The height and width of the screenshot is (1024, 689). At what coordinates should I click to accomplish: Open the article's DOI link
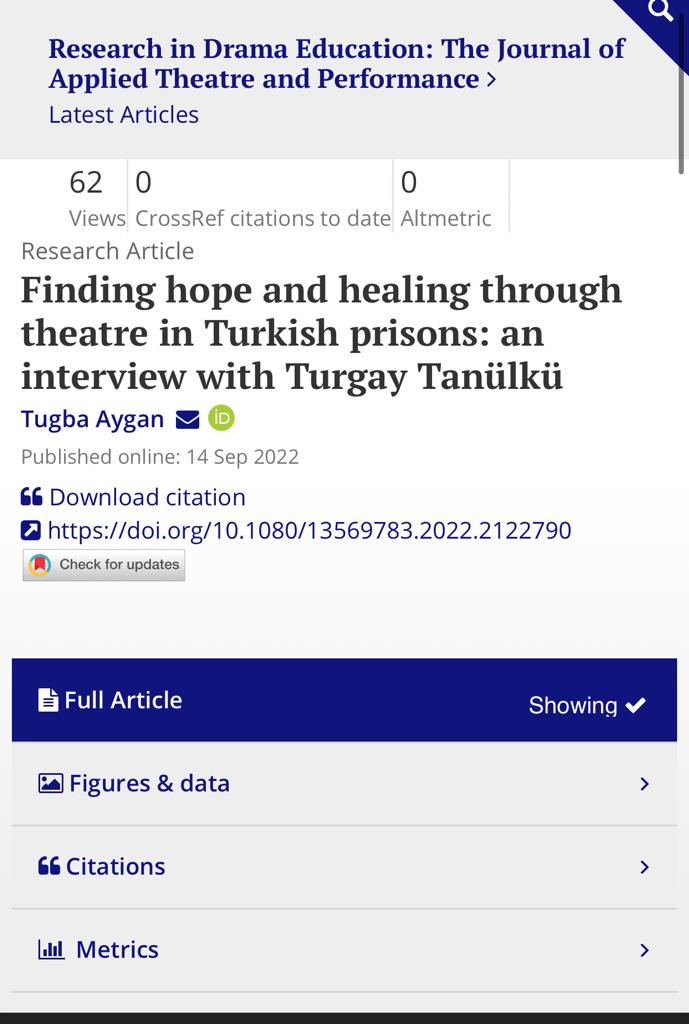click(x=308, y=530)
